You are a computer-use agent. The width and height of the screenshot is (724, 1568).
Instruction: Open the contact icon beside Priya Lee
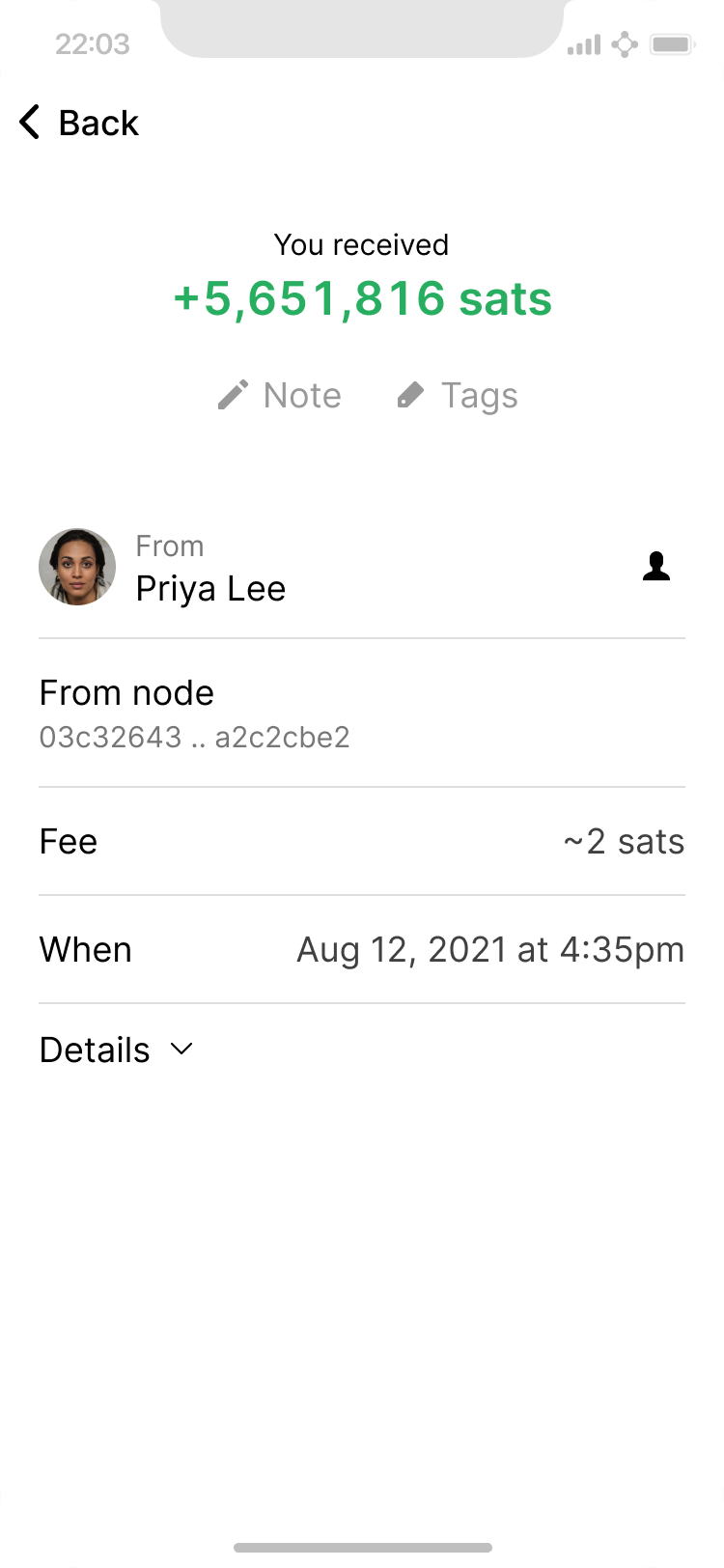pyautogui.click(x=656, y=567)
